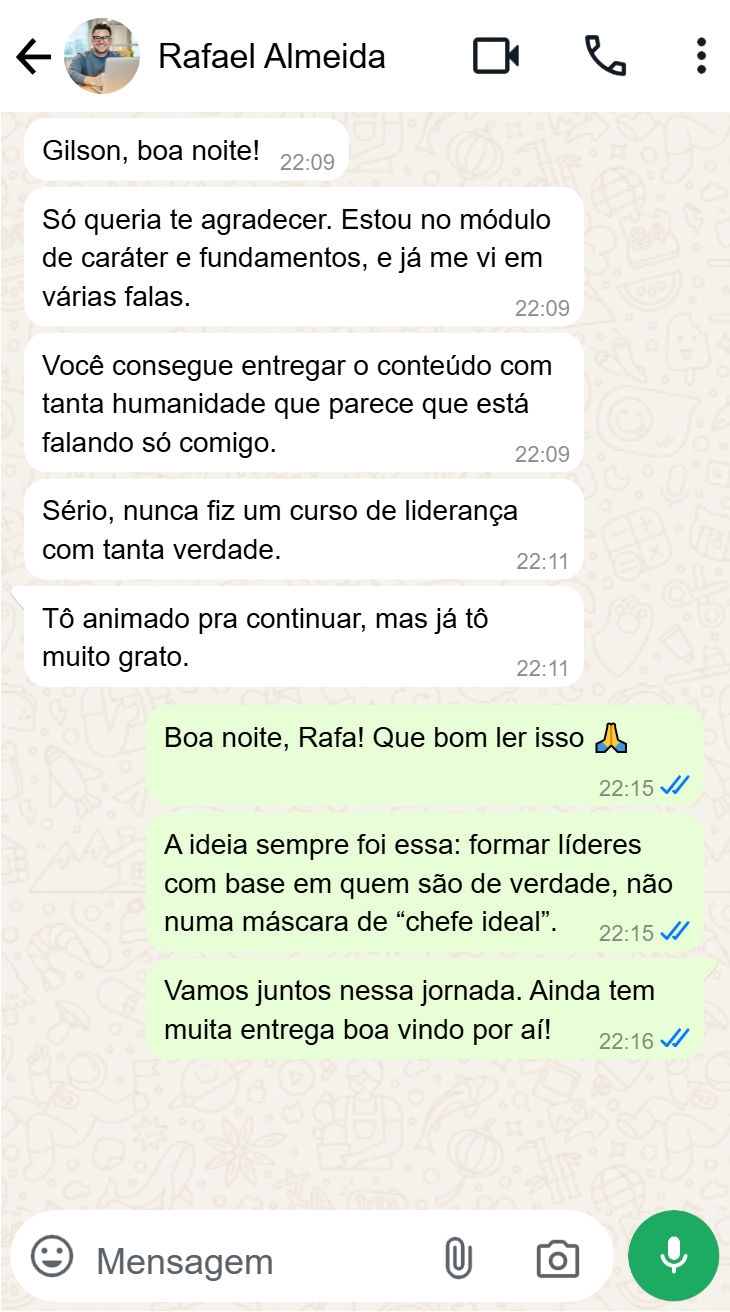Image resolution: width=730 pixels, height=1312 pixels.
Task: Open the three-dot overflow menu
Action: 701,57
